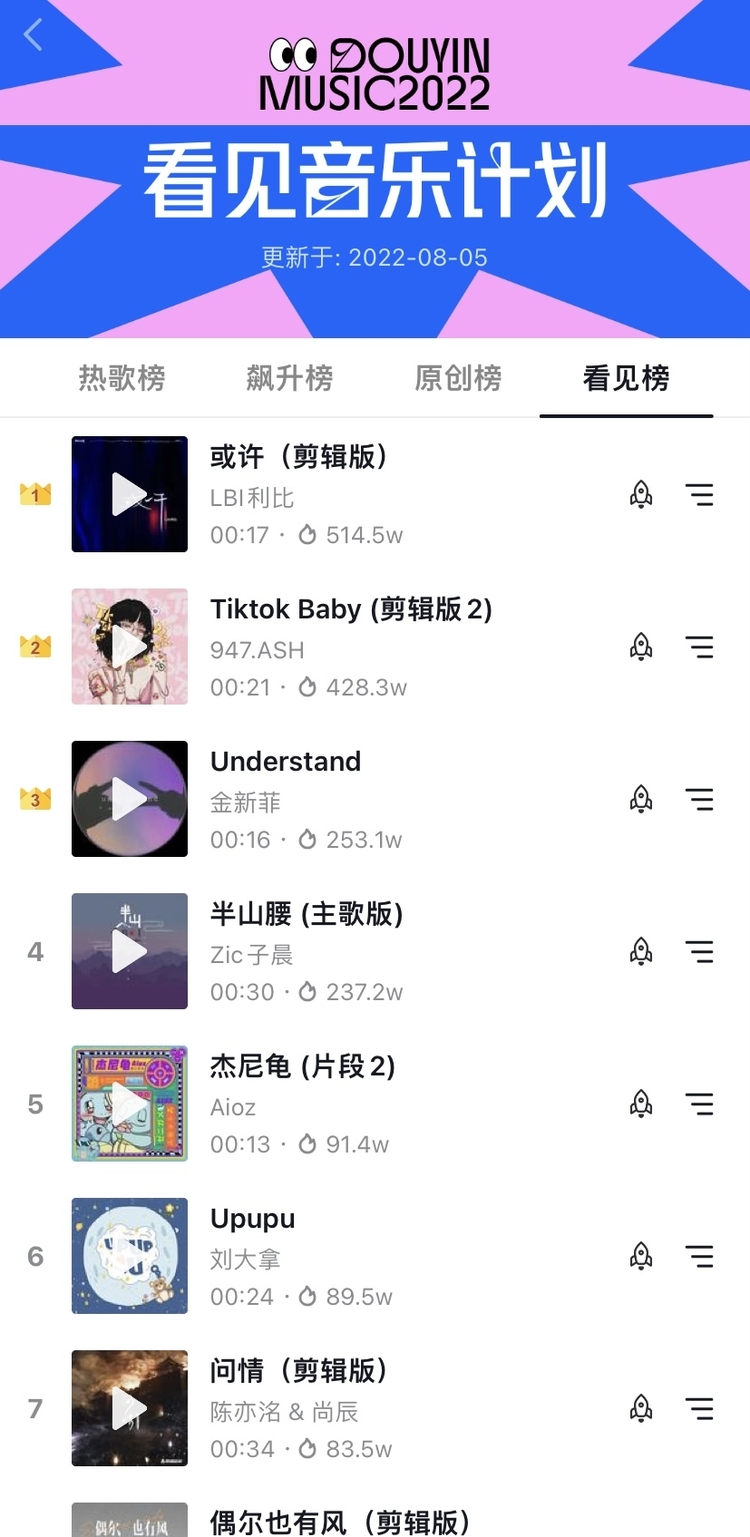Play 问情（剪辑版）preview
The width and height of the screenshot is (750, 1537).
[x=130, y=1408]
